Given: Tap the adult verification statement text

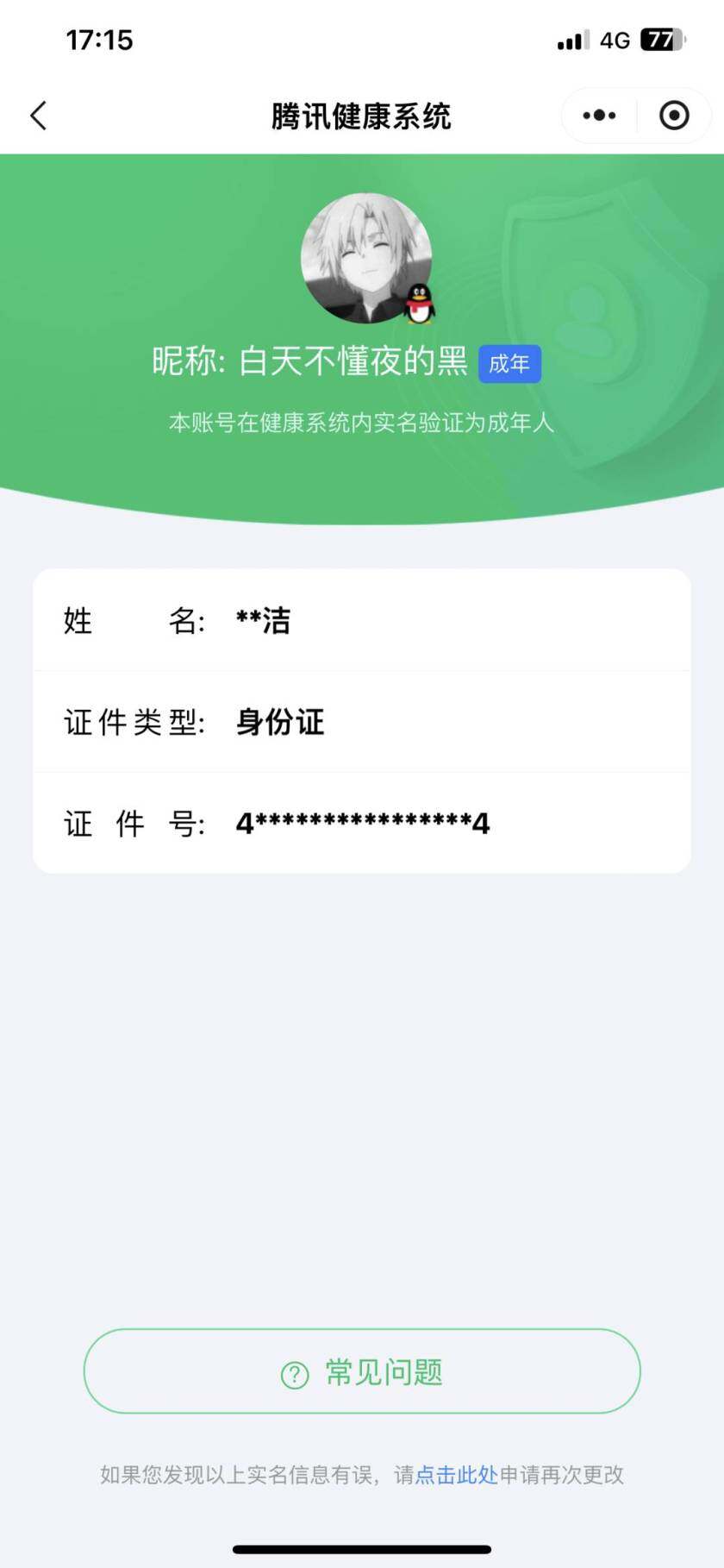Looking at the screenshot, I should click(x=362, y=423).
